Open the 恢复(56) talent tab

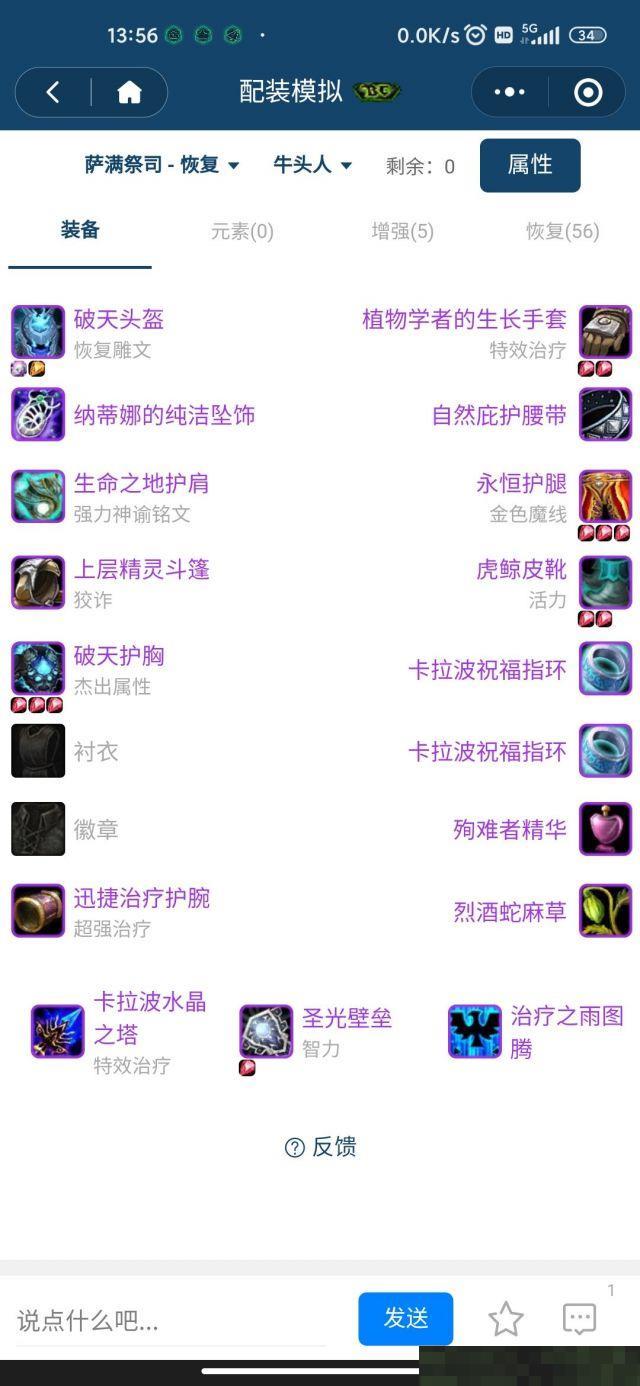click(x=562, y=232)
